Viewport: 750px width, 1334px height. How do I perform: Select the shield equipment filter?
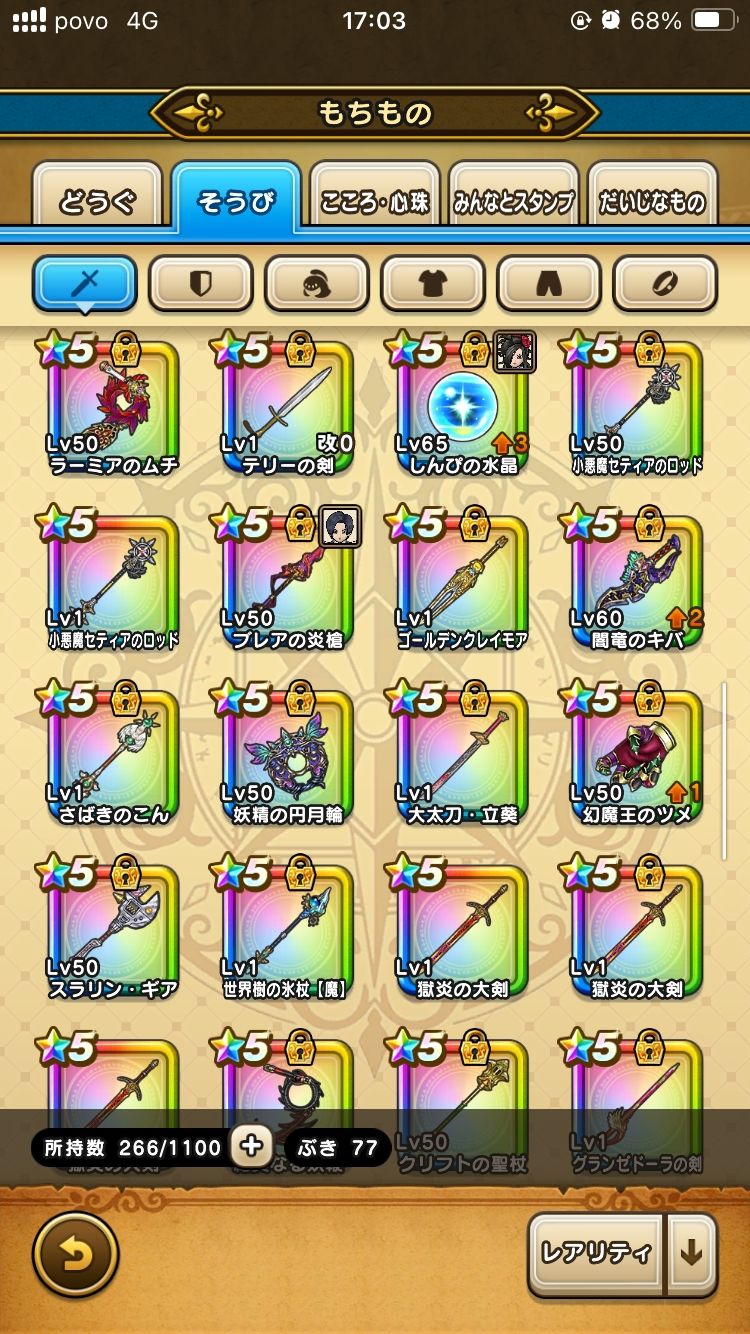pos(201,284)
